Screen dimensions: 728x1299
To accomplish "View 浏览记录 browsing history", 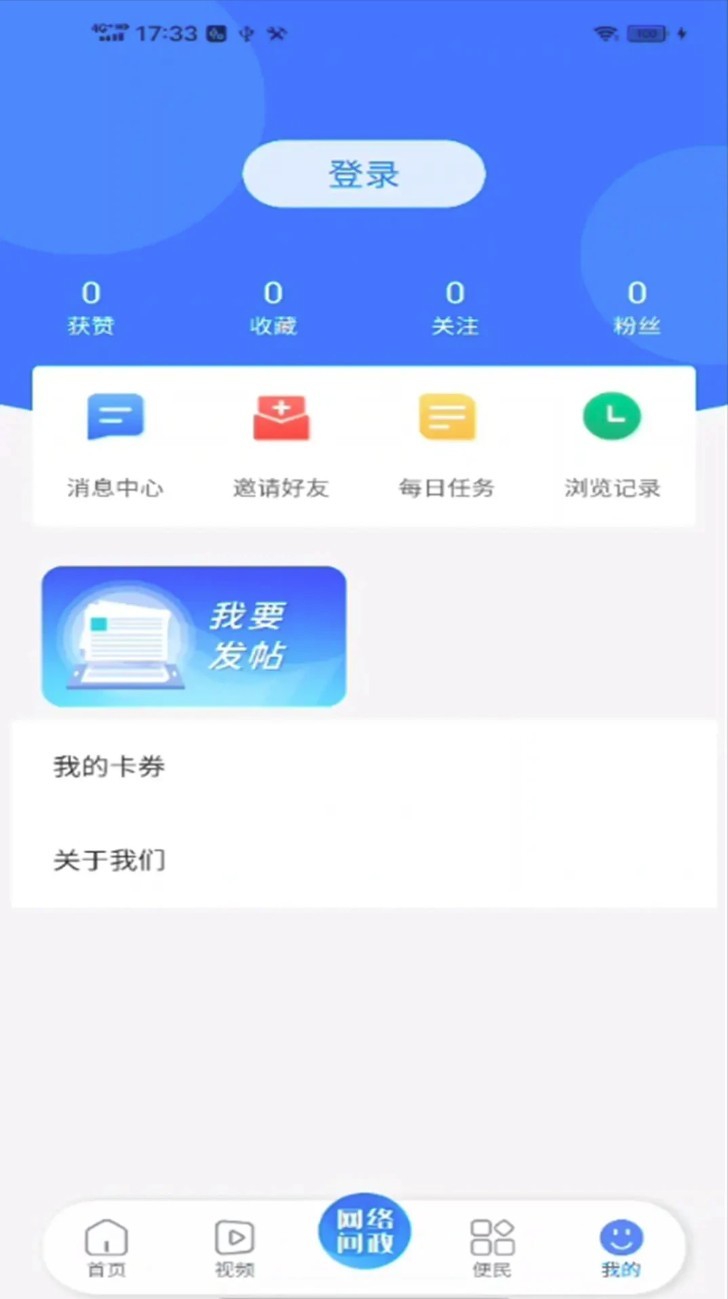I will tap(611, 416).
